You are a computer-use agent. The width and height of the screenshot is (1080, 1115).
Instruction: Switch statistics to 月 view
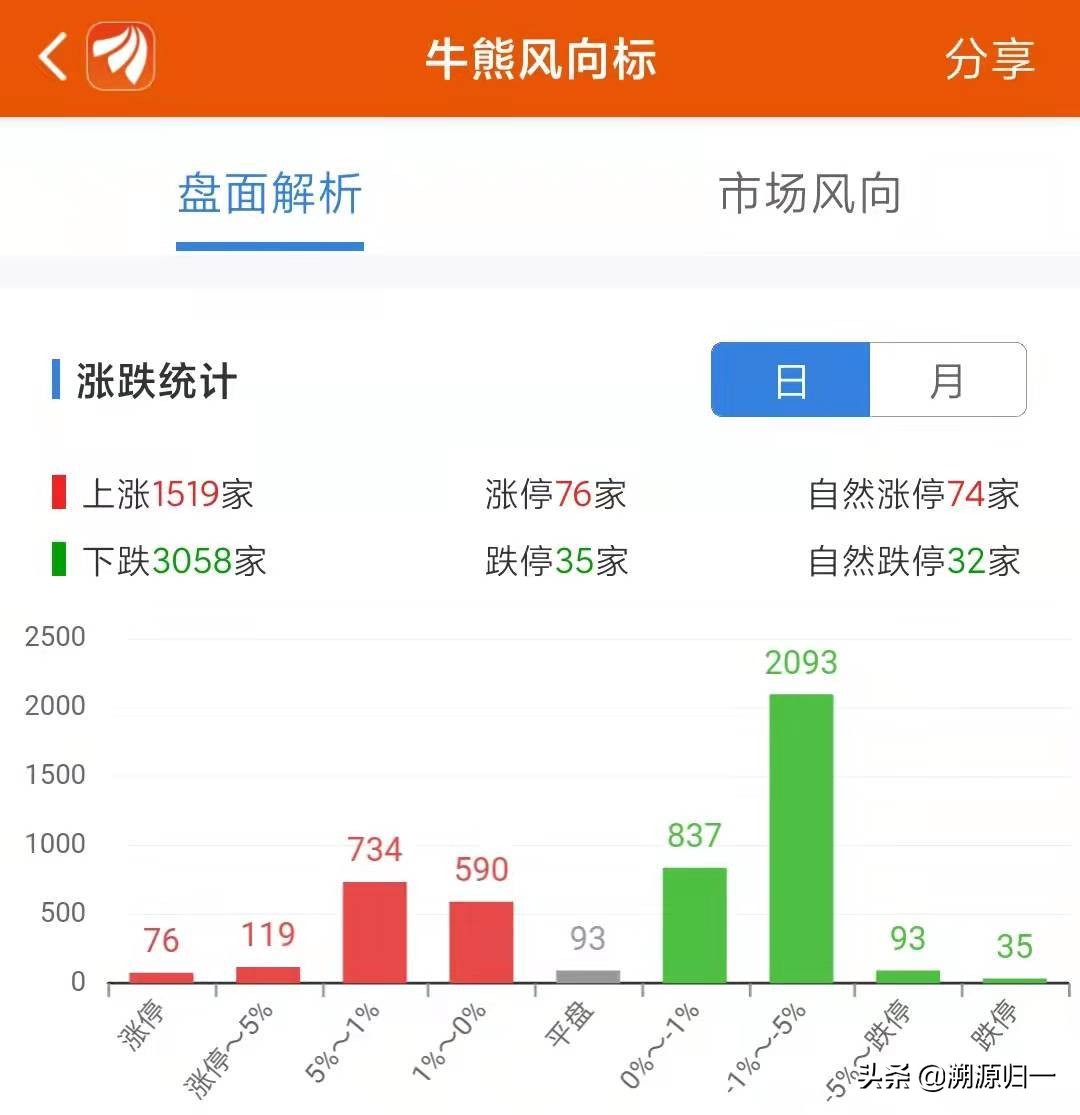pos(946,380)
